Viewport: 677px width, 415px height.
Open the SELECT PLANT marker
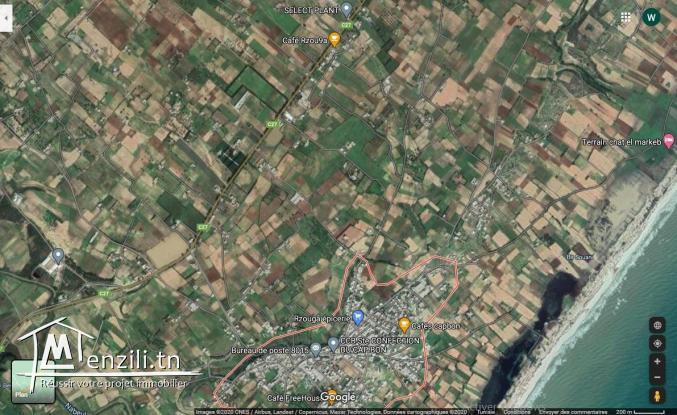coord(347,9)
